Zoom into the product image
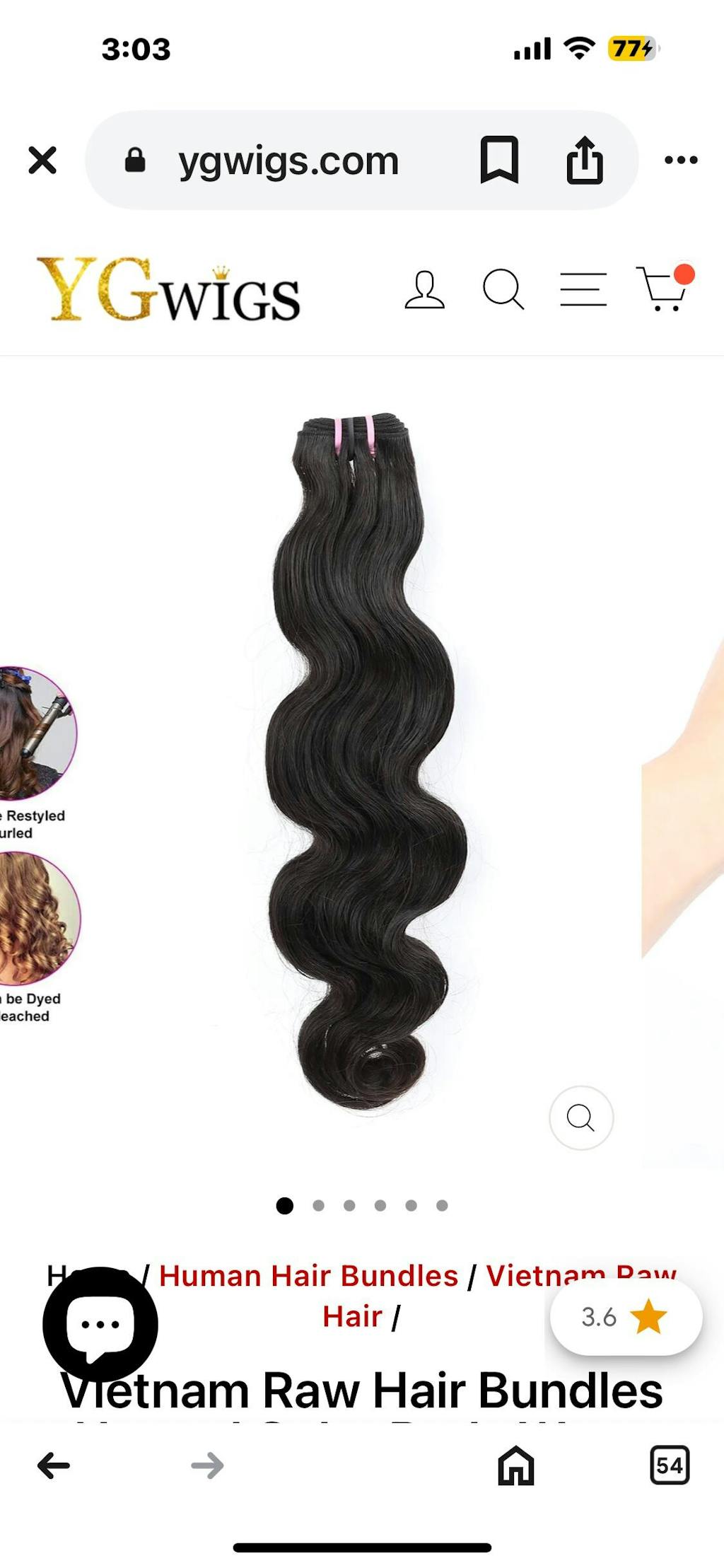This screenshot has width=724, height=1568. [581, 1117]
